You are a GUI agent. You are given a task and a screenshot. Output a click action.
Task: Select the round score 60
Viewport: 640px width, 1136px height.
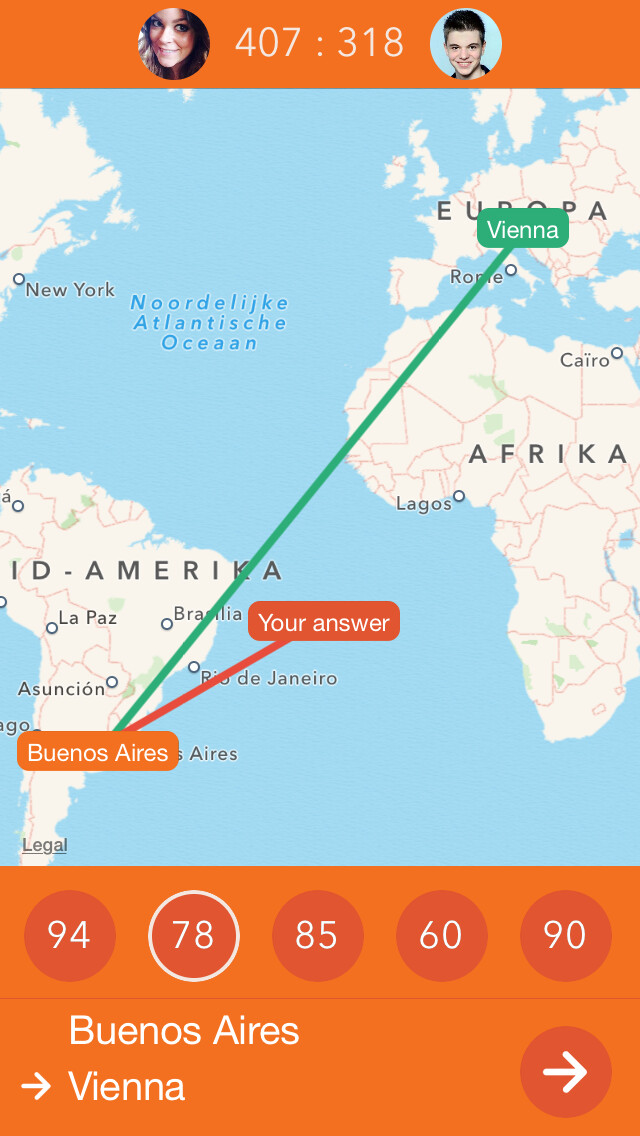pyautogui.click(x=441, y=935)
